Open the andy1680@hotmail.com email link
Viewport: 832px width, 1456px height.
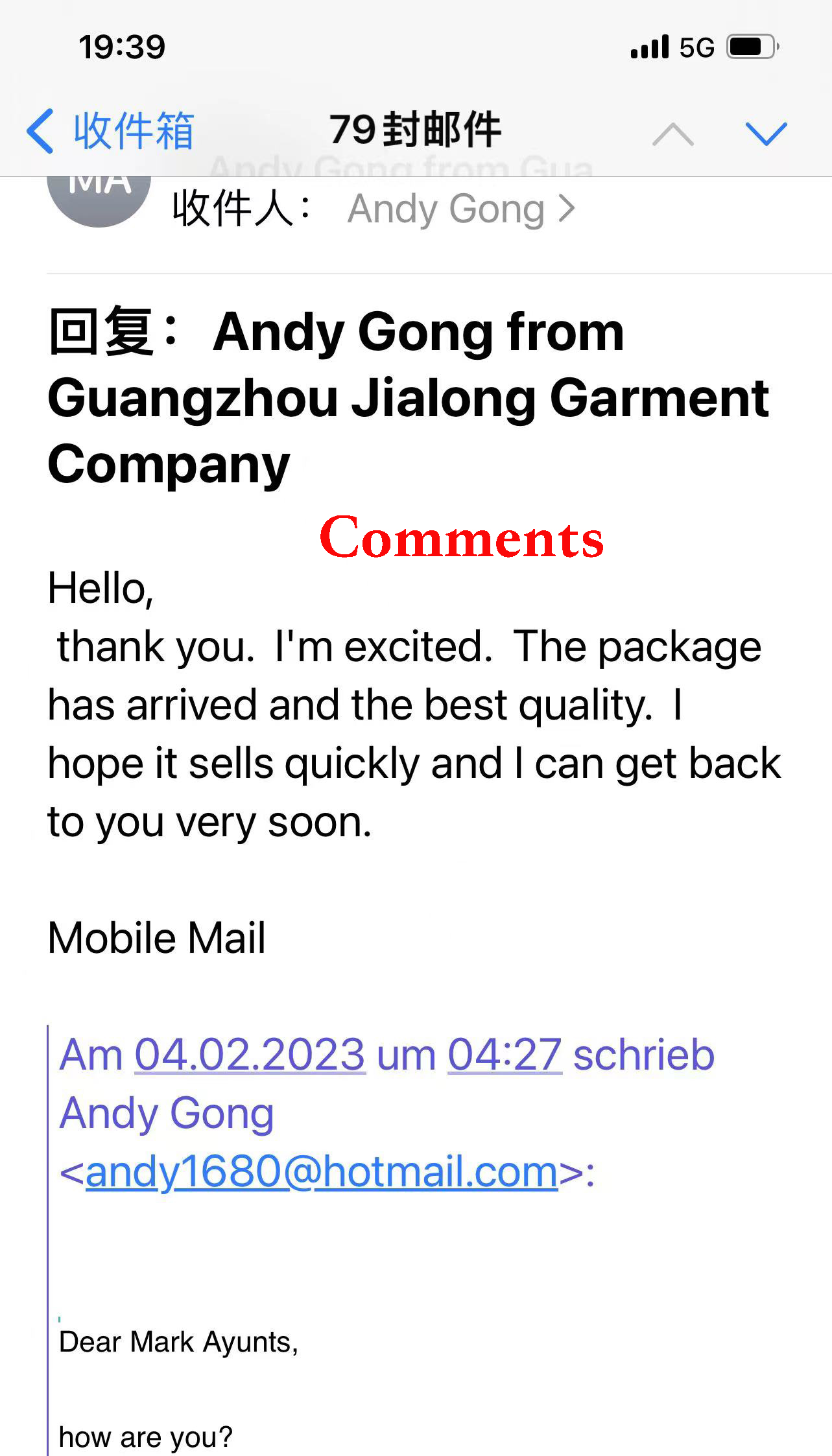[x=321, y=1171]
